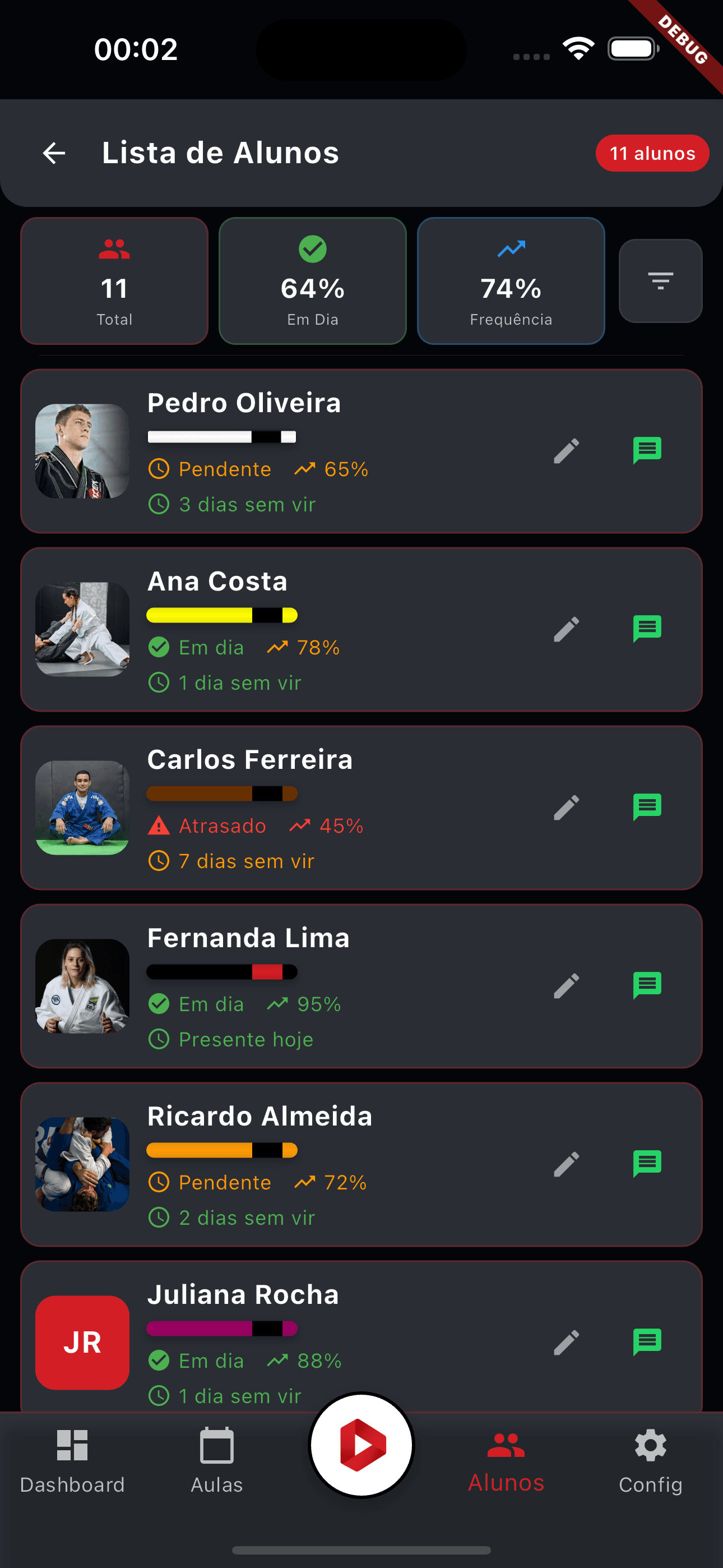Edit Juliana Rocha's profile with the pencil
The height and width of the screenshot is (1568, 723).
pyautogui.click(x=566, y=1341)
